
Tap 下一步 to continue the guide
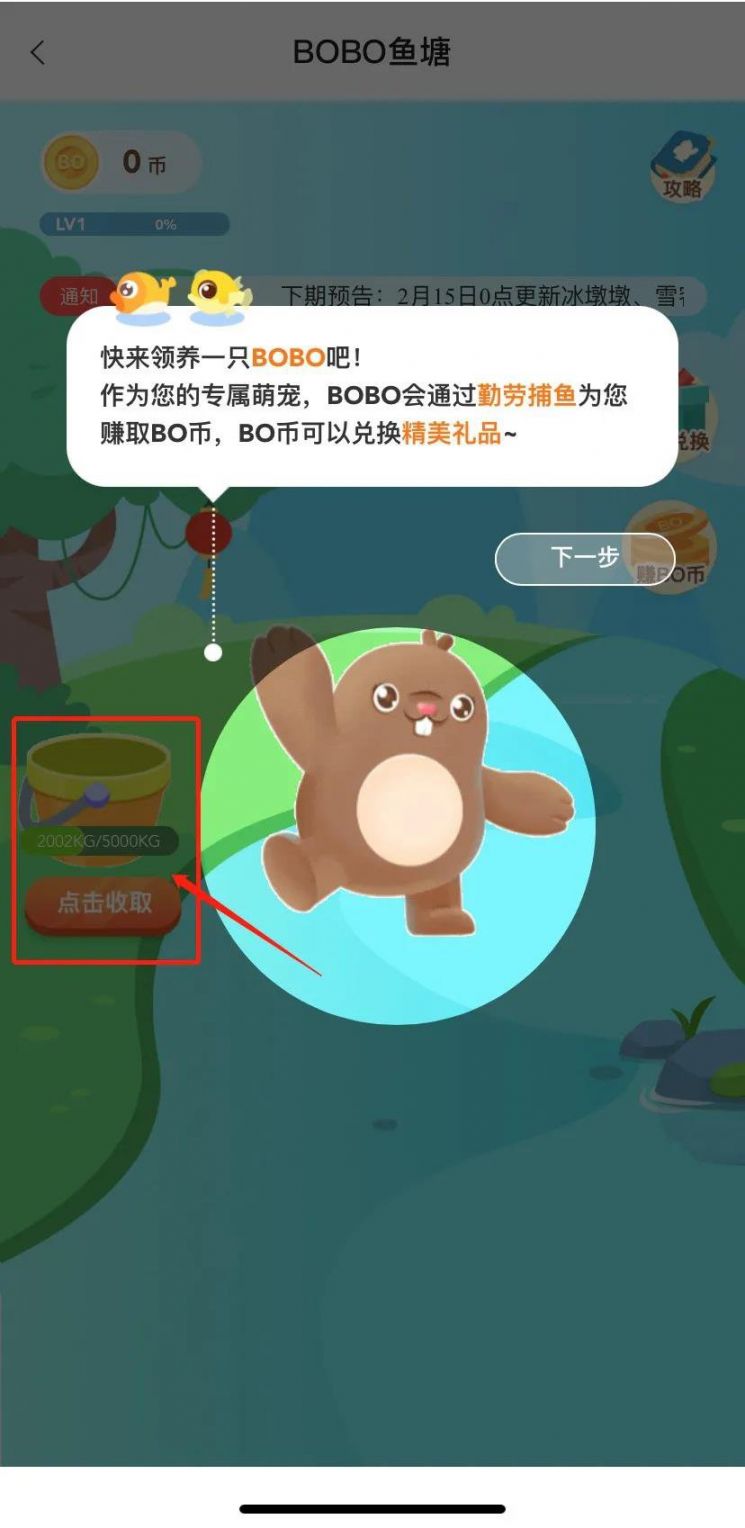[585, 558]
